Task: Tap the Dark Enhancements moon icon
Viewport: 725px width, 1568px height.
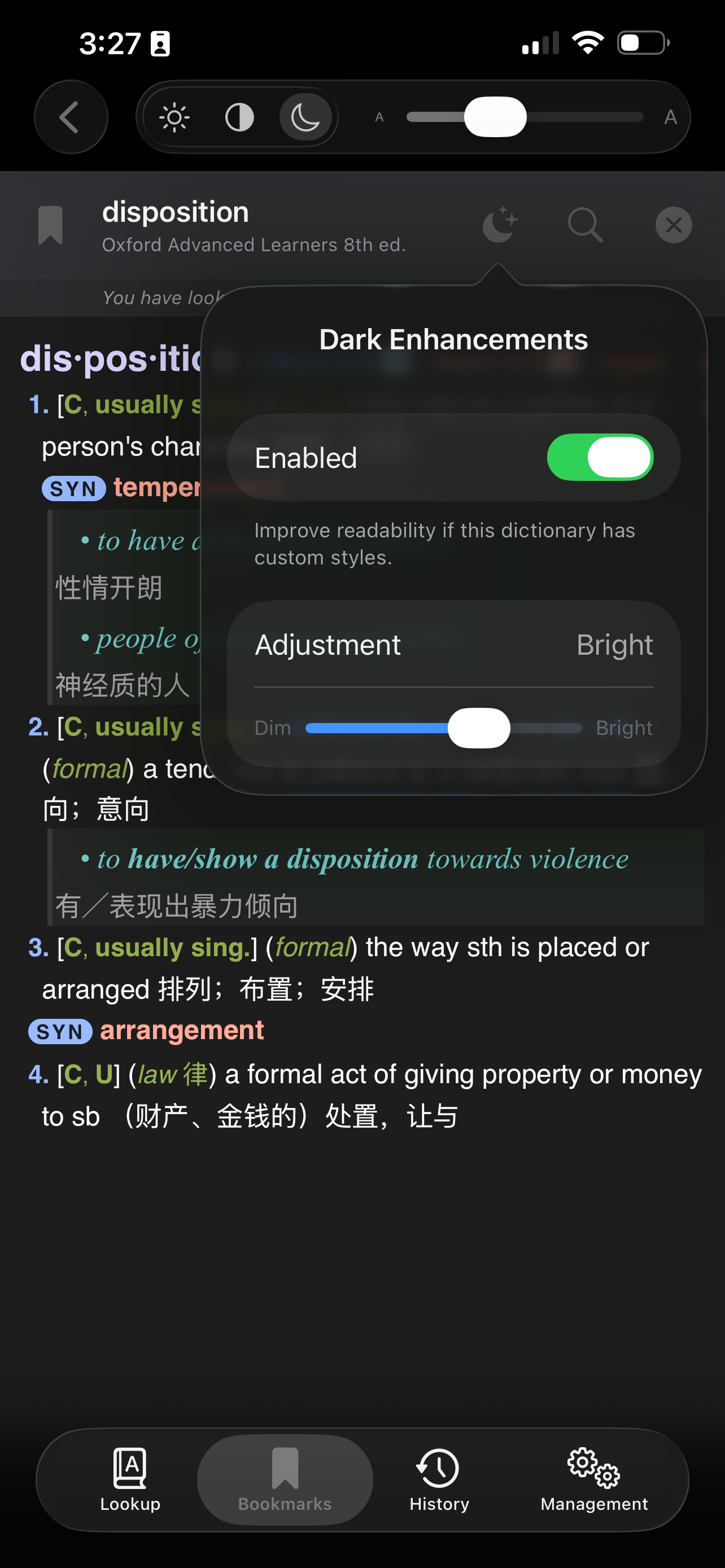Action: (x=500, y=225)
